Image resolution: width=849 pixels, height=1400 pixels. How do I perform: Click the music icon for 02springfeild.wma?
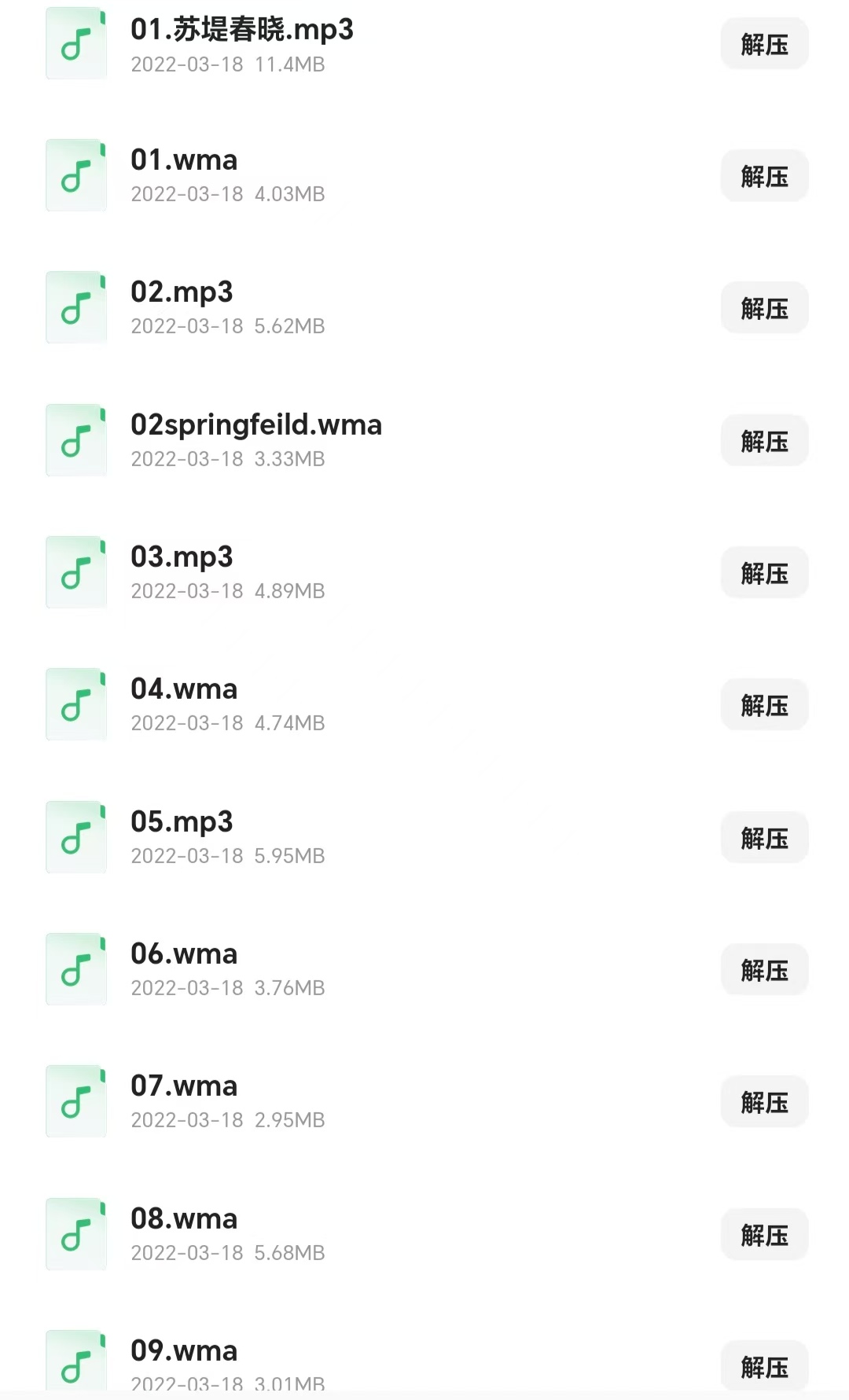pos(75,440)
